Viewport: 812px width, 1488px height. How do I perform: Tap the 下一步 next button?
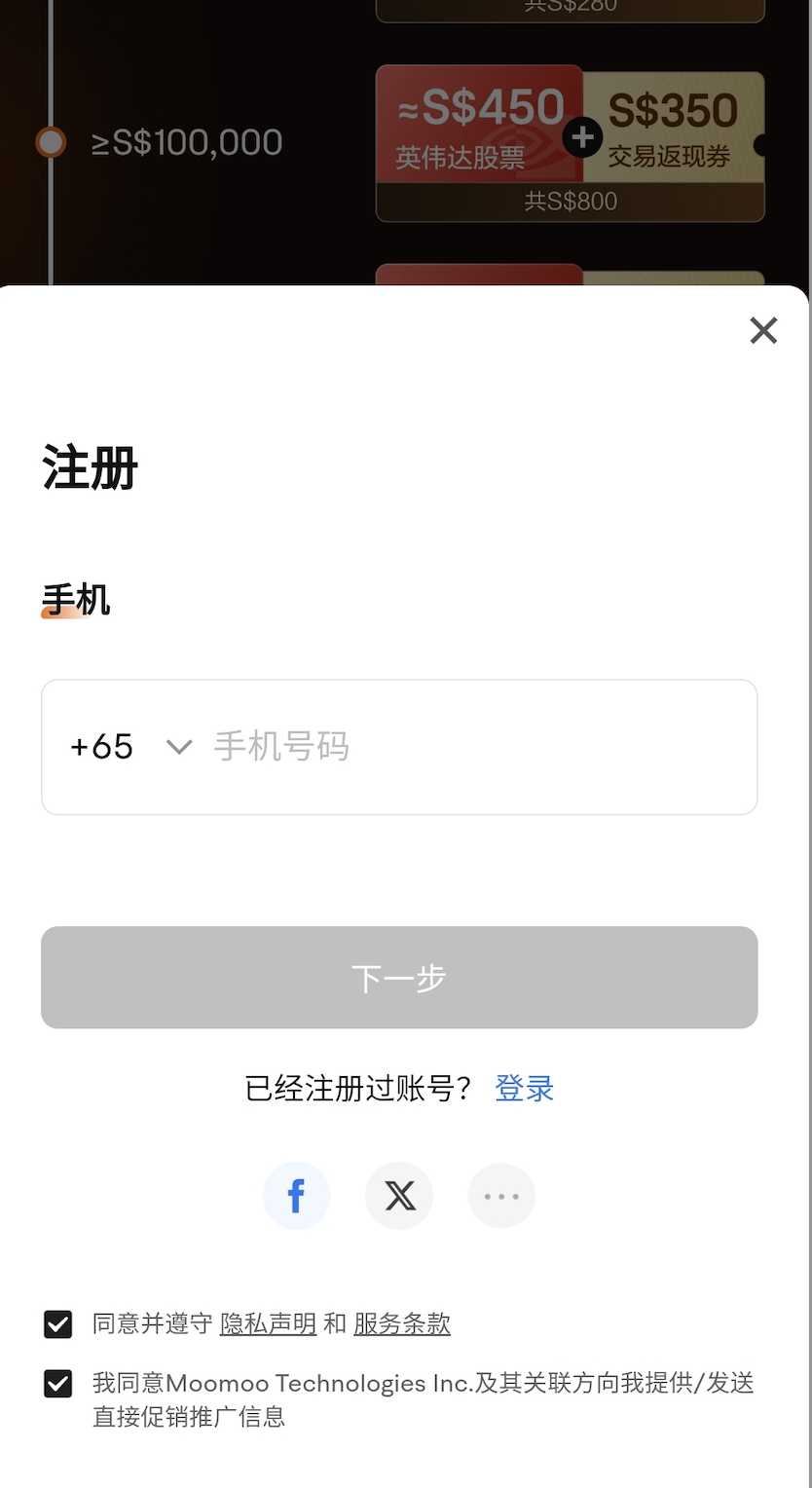399,978
